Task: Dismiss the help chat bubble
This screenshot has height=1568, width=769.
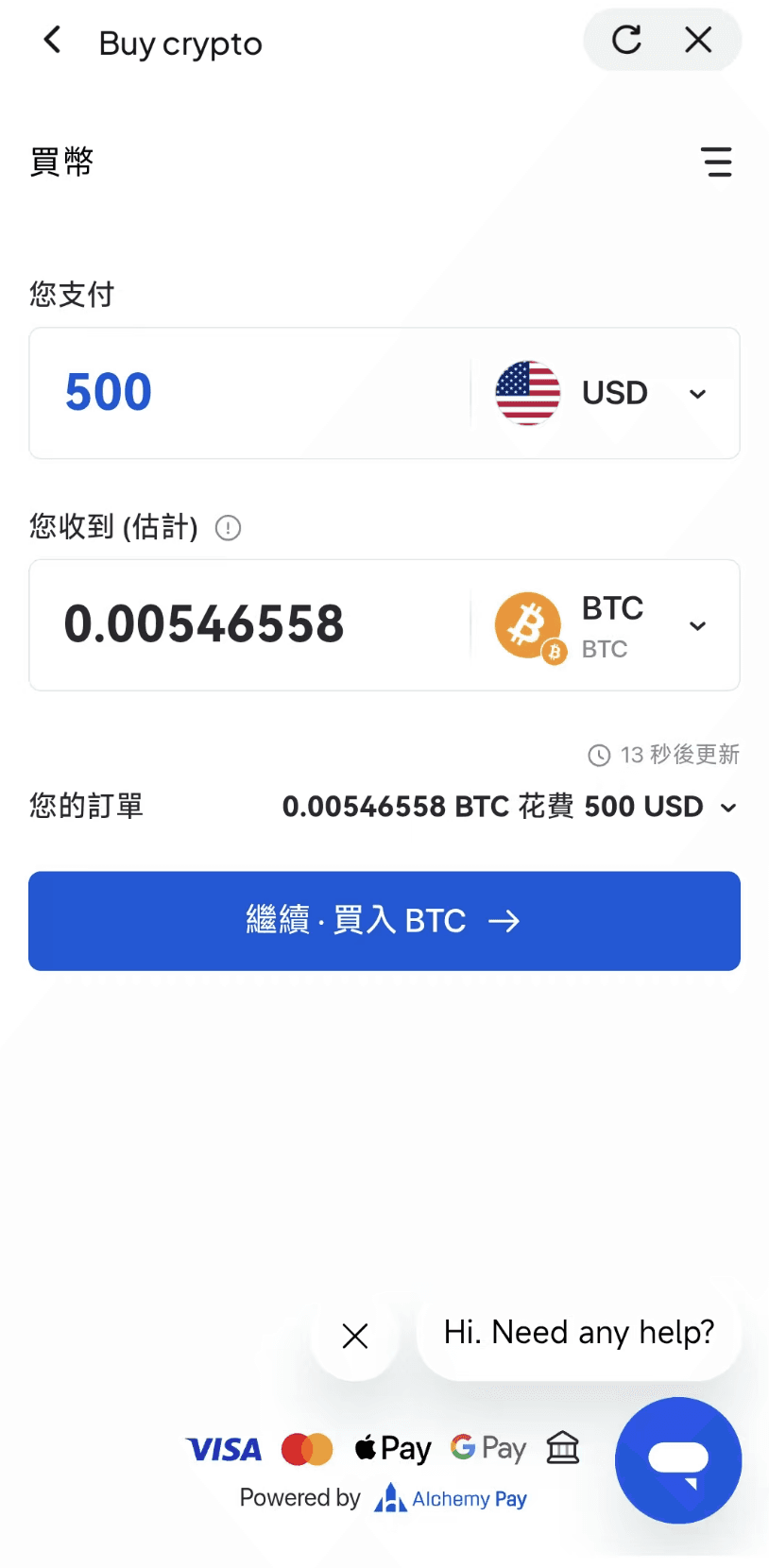Action: click(x=355, y=1336)
